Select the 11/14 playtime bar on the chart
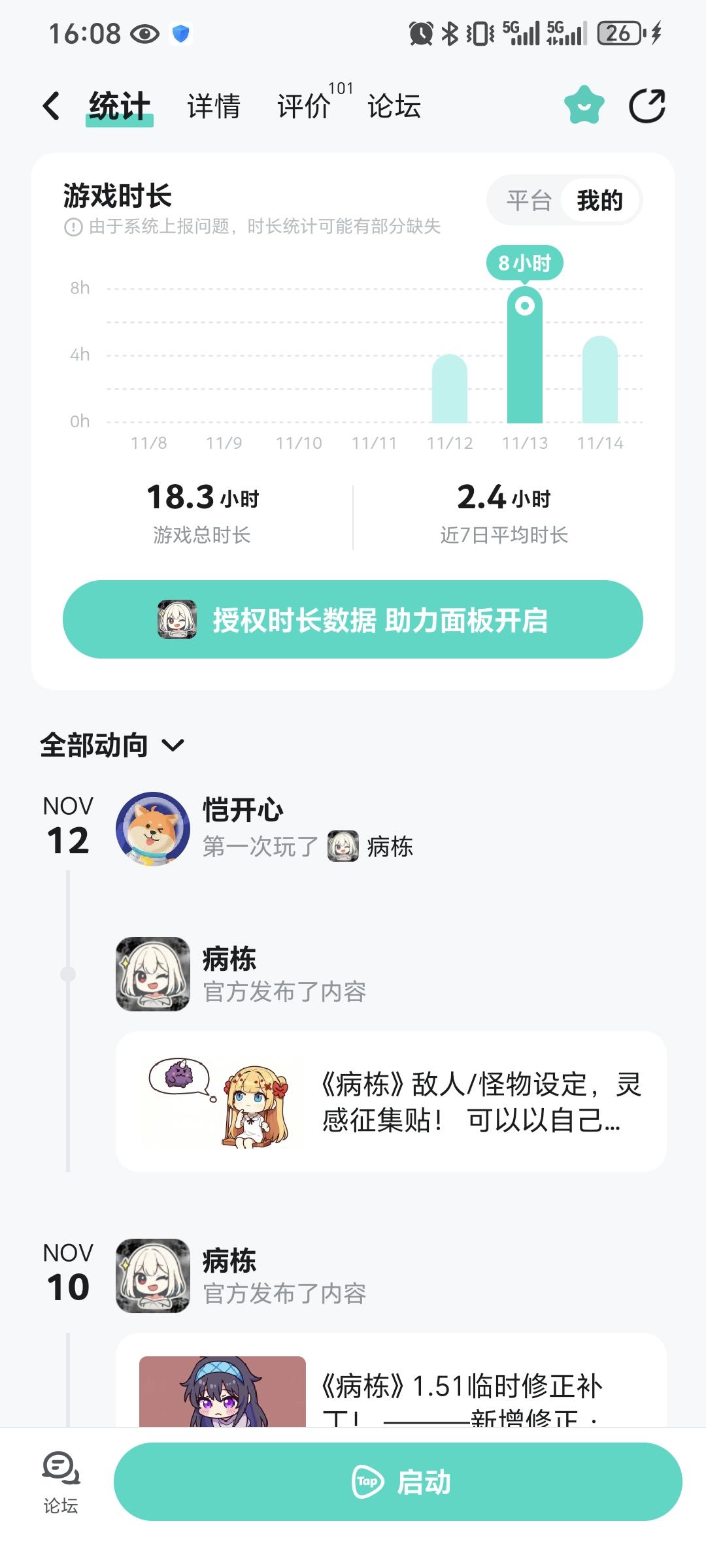 pyautogui.click(x=599, y=379)
